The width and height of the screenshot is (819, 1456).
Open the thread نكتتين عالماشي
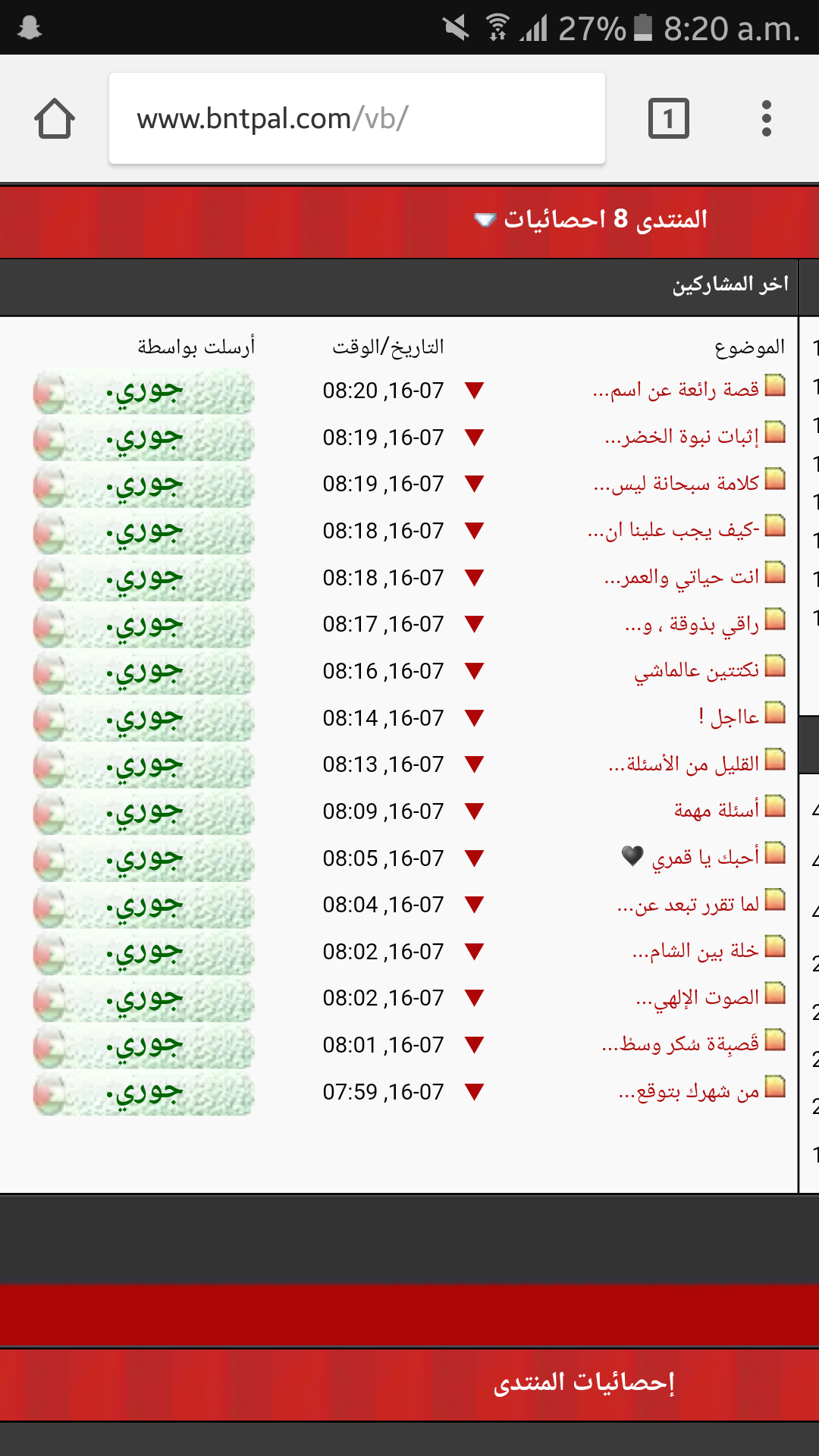point(697,671)
